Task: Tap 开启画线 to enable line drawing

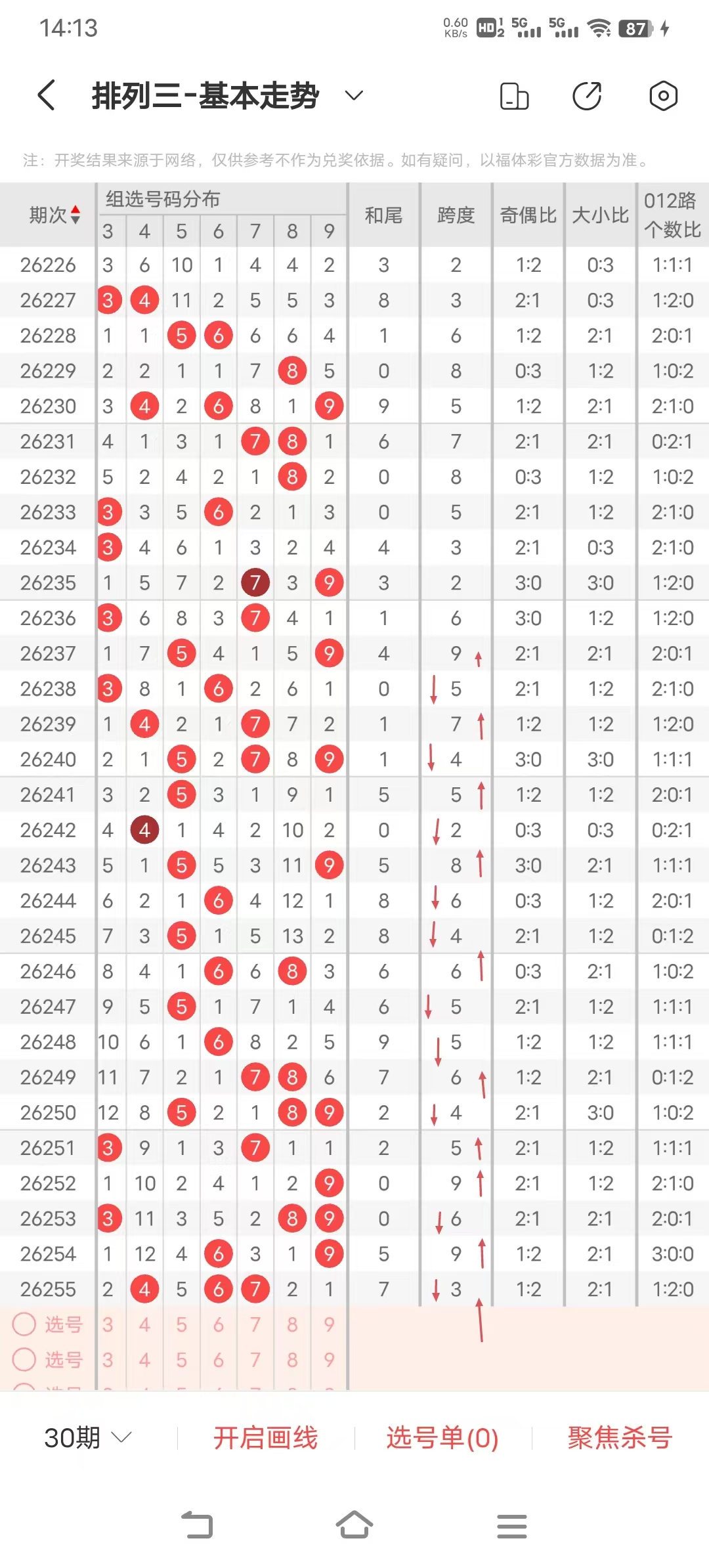Action: coord(265,1438)
